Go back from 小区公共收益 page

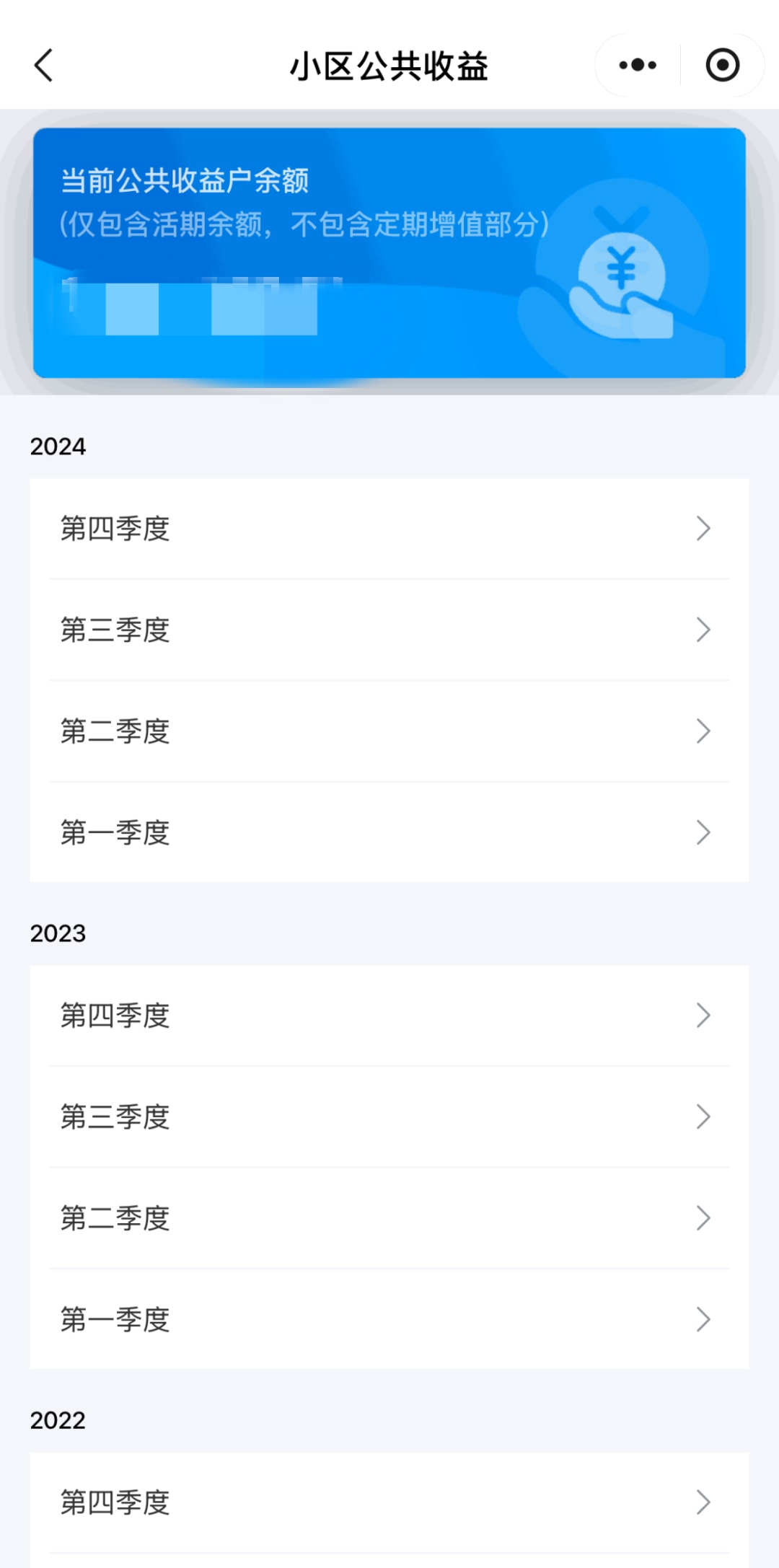(x=45, y=66)
